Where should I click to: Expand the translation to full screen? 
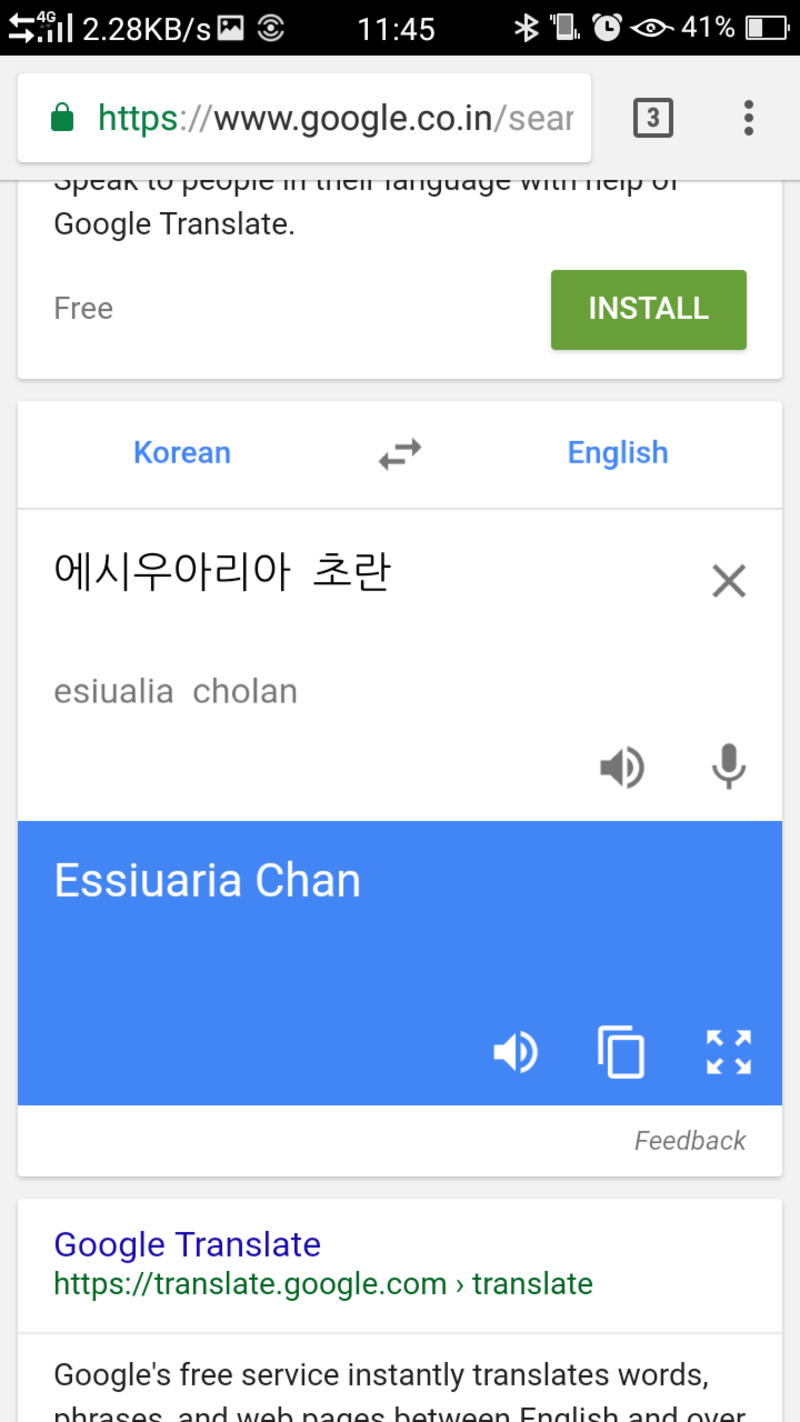point(728,1052)
